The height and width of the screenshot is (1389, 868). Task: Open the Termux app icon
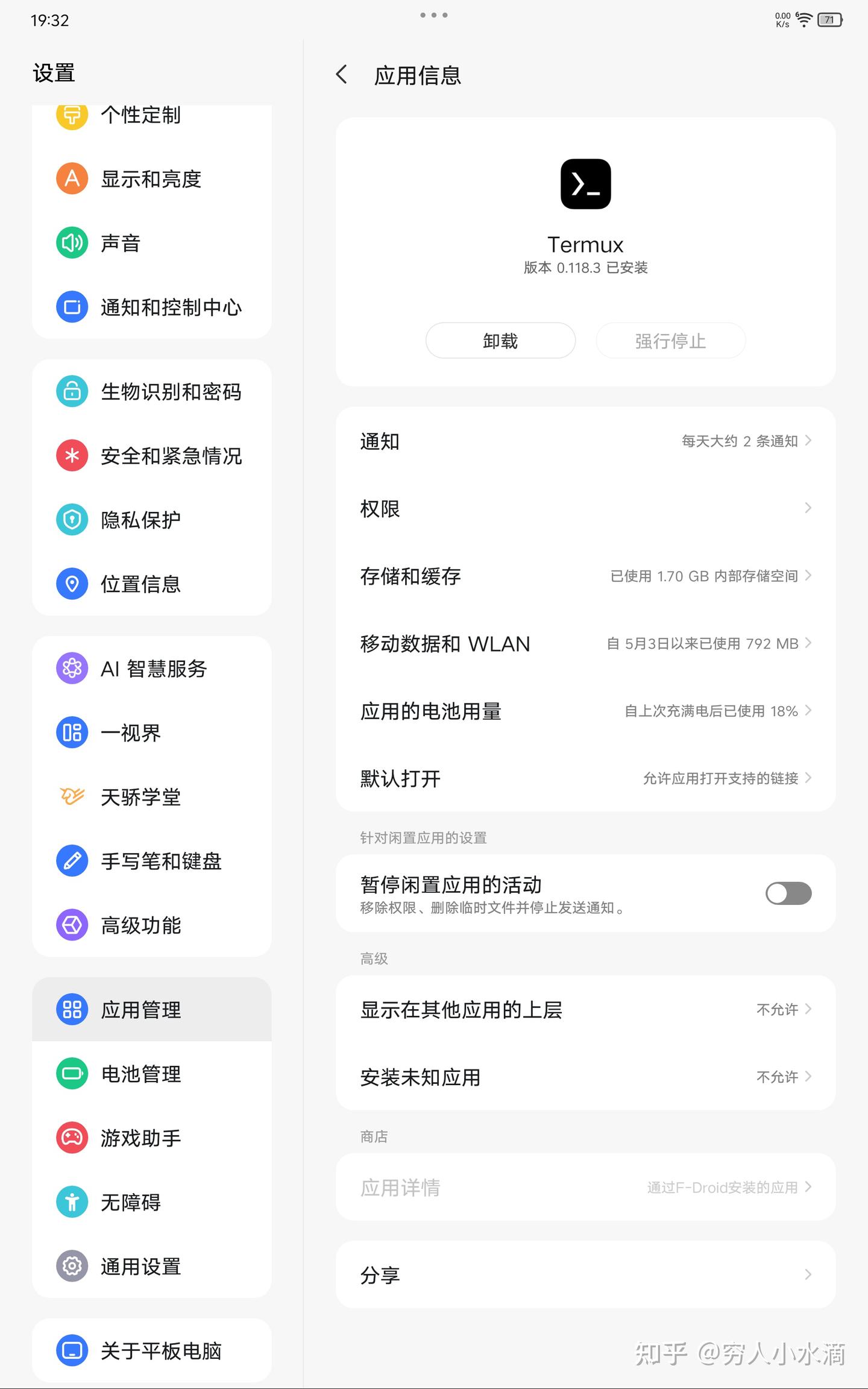point(585,184)
